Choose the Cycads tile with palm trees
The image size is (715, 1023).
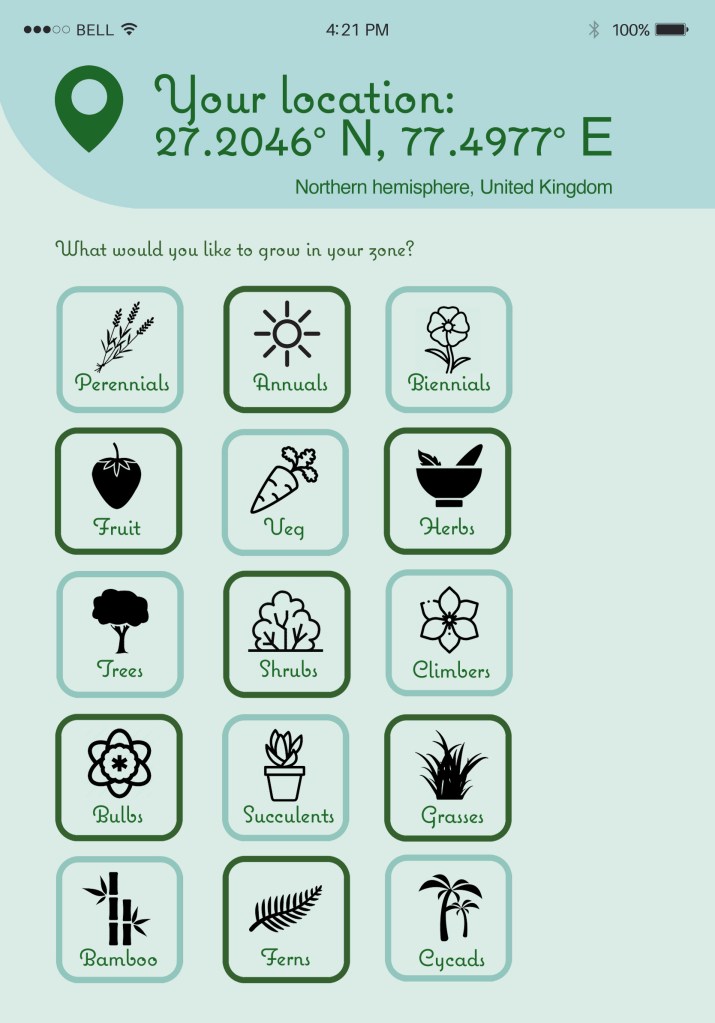pos(449,919)
